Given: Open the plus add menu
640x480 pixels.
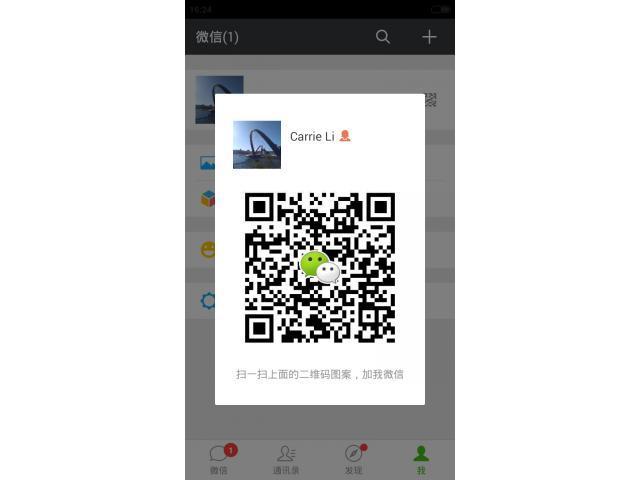Looking at the screenshot, I should click(x=429, y=37).
